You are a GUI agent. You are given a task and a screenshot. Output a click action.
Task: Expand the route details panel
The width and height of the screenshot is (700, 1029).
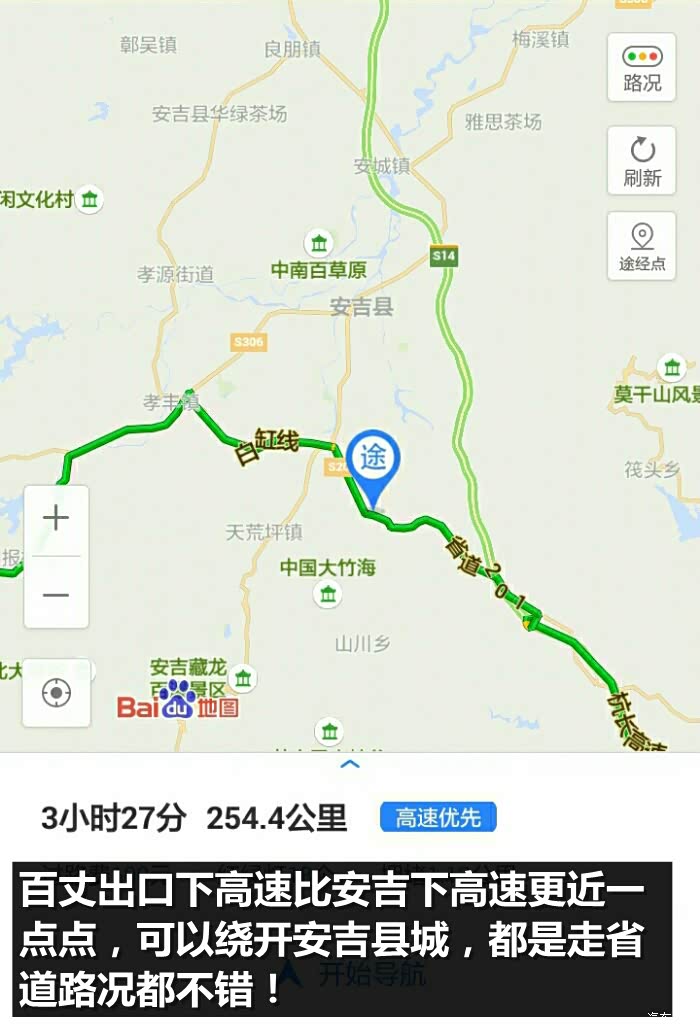click(350, 764)
